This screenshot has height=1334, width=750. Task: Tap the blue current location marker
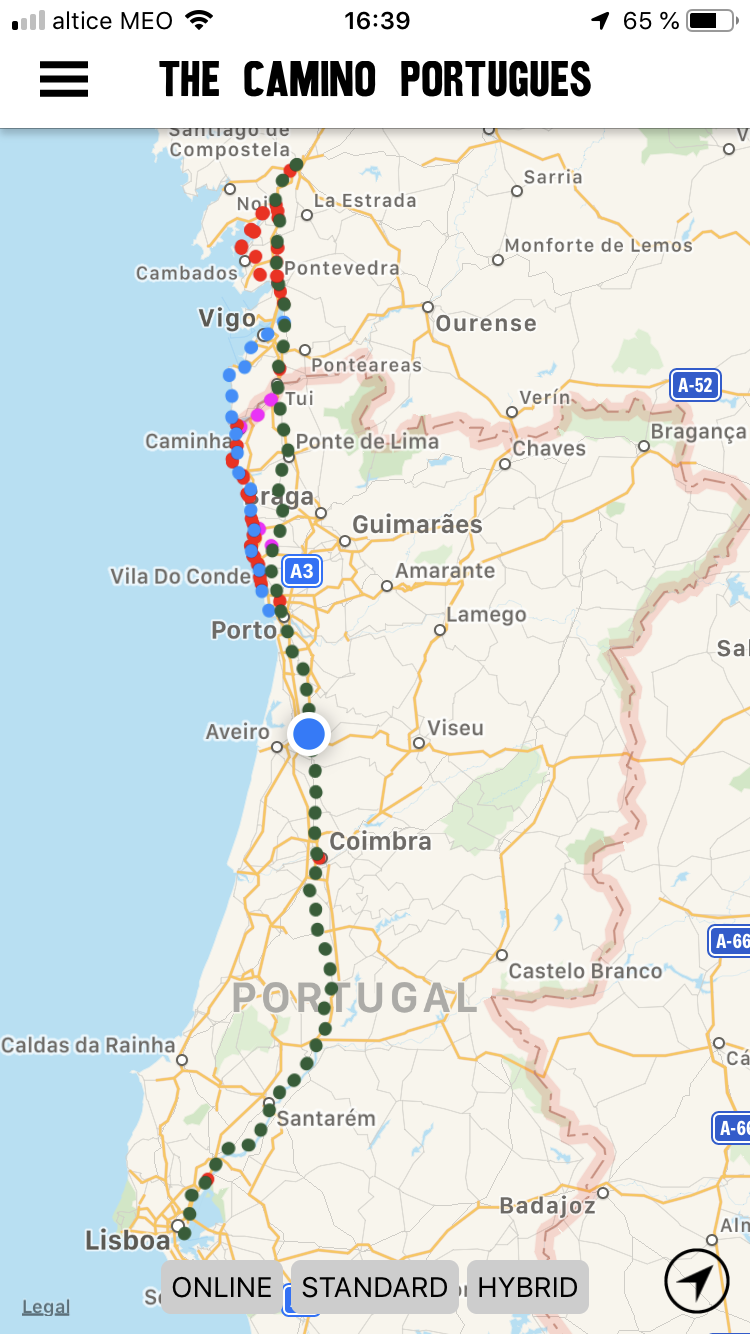pyautogui.click(x=310, y=734)
